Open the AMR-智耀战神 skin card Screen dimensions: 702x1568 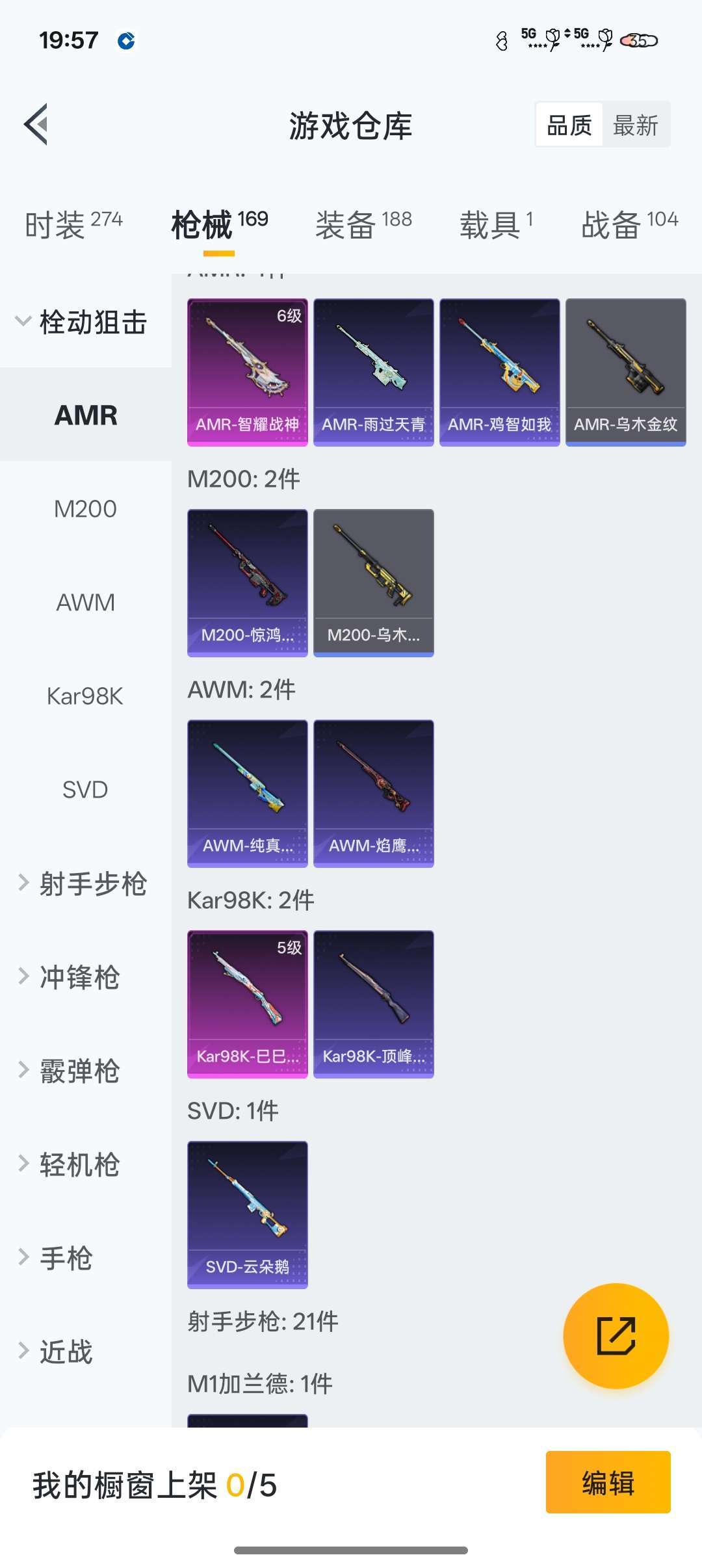click(247, 372)
